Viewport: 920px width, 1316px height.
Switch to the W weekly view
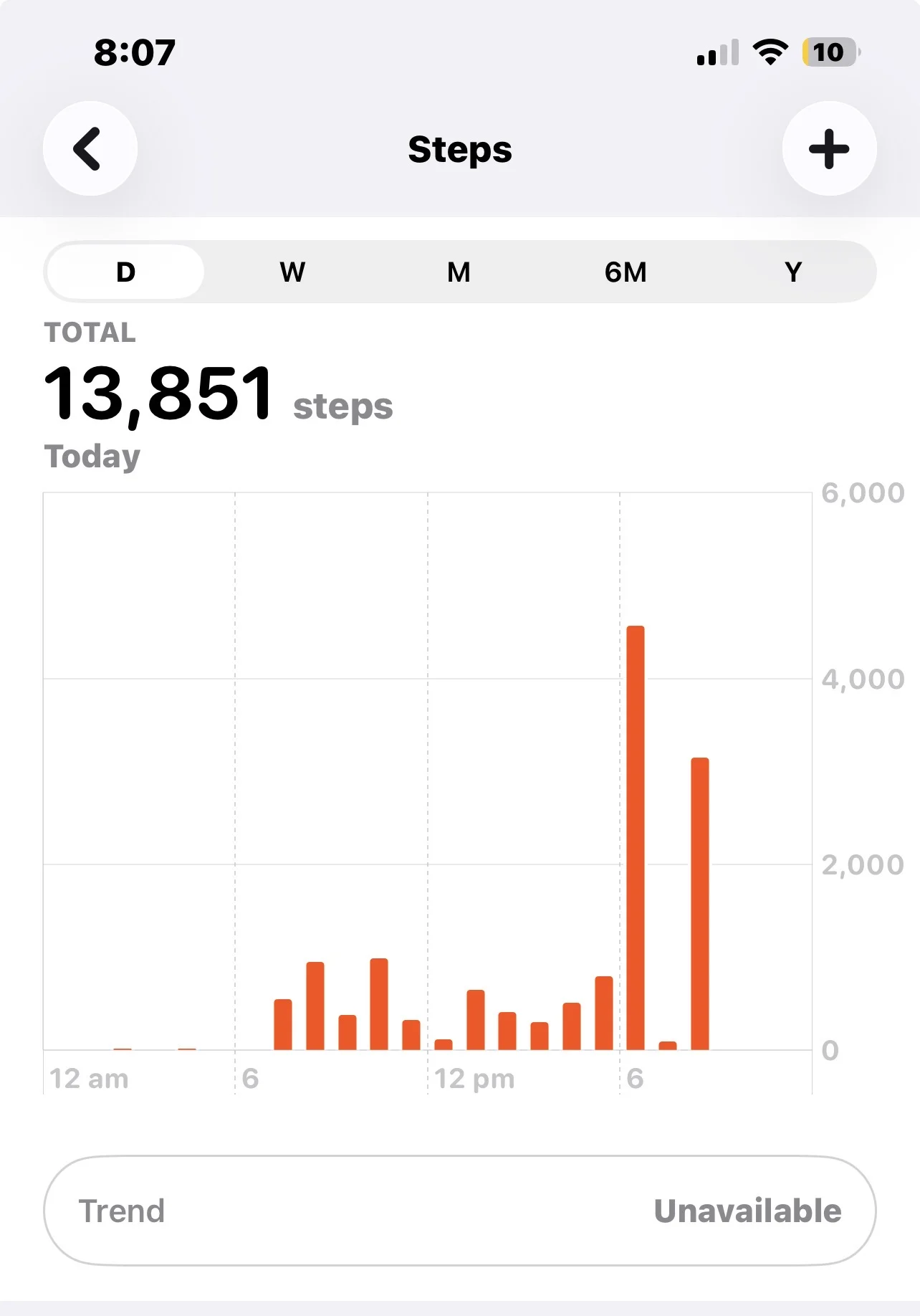click(x=292, y=272)
